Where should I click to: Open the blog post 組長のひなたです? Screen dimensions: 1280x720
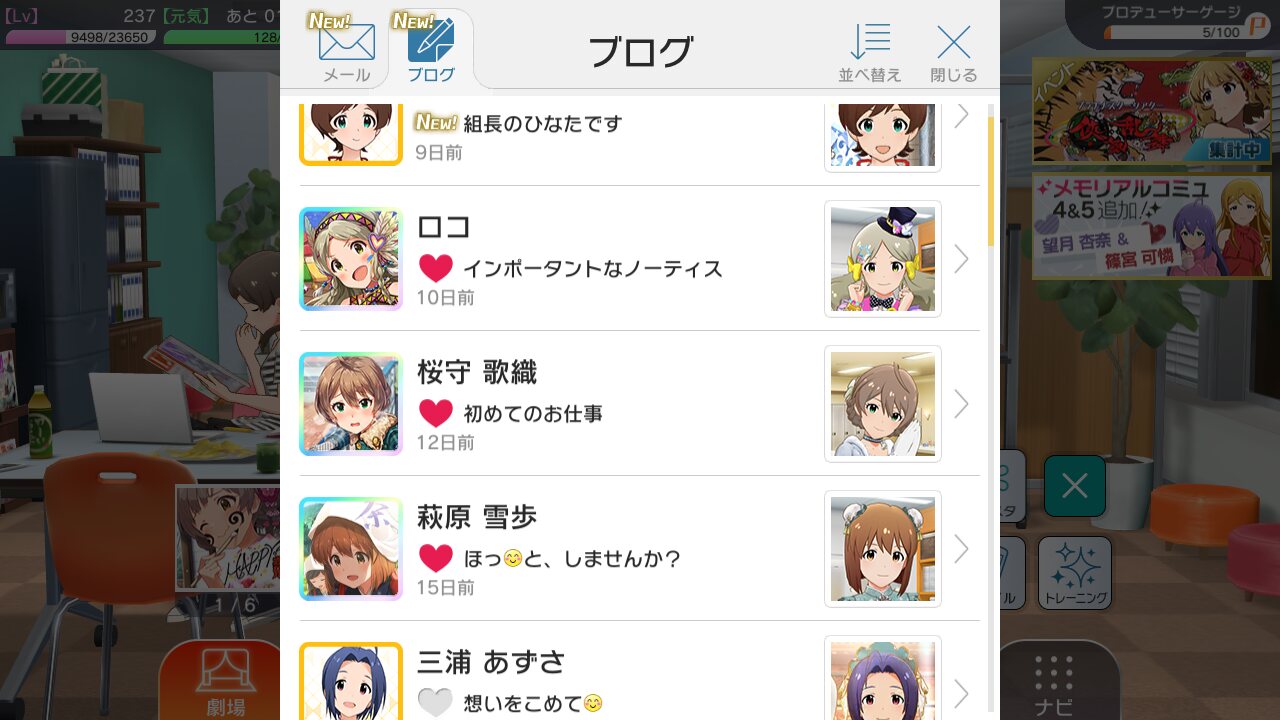[620, 136]
